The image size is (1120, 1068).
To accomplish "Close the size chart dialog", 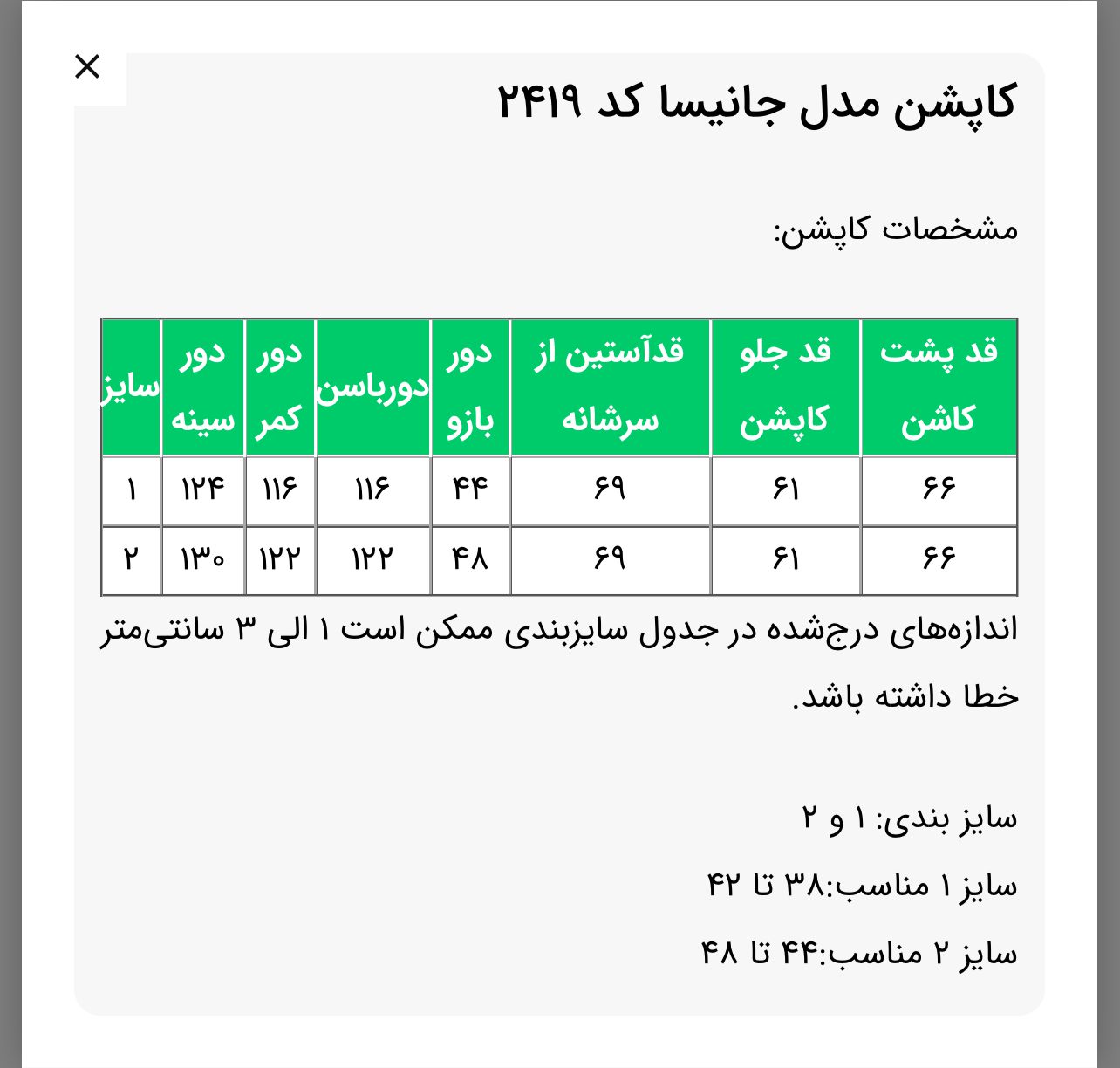I will point(88,66).
